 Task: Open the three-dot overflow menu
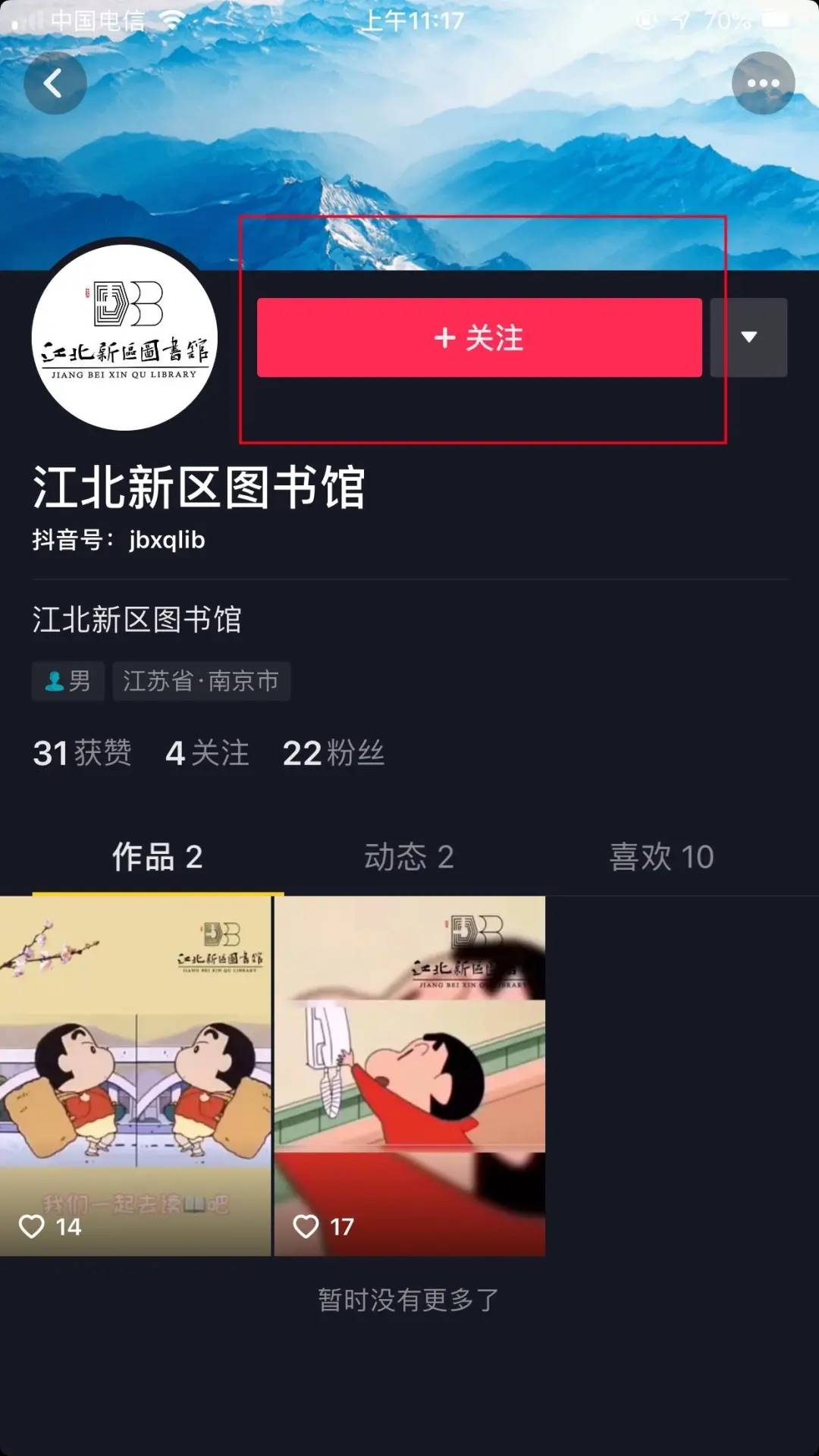763,83
